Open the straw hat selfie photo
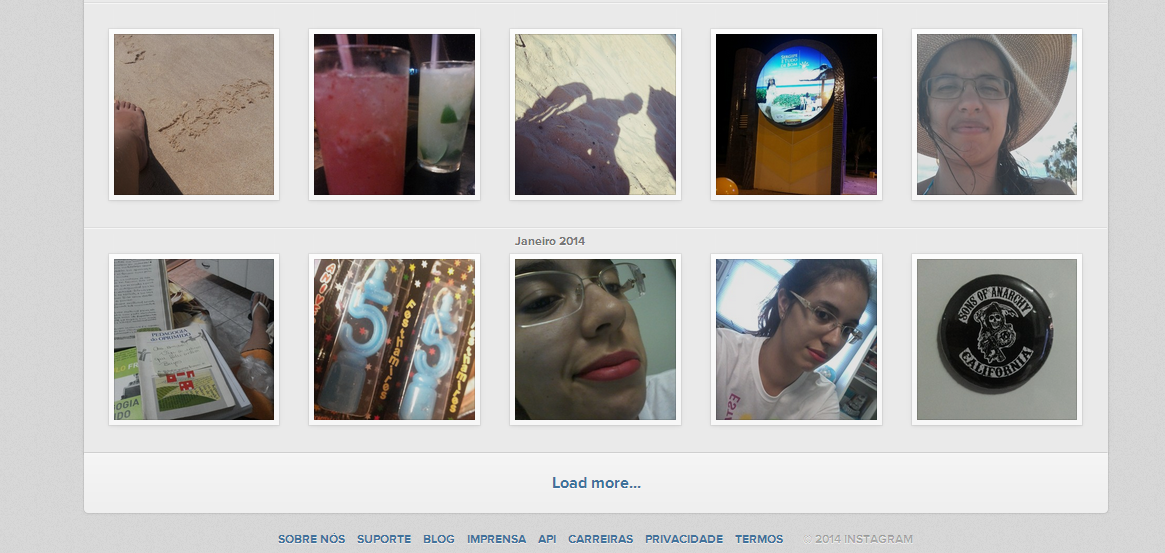Image resolution: width=1165 pixels, height=553 pixels. tap(997, 114)
